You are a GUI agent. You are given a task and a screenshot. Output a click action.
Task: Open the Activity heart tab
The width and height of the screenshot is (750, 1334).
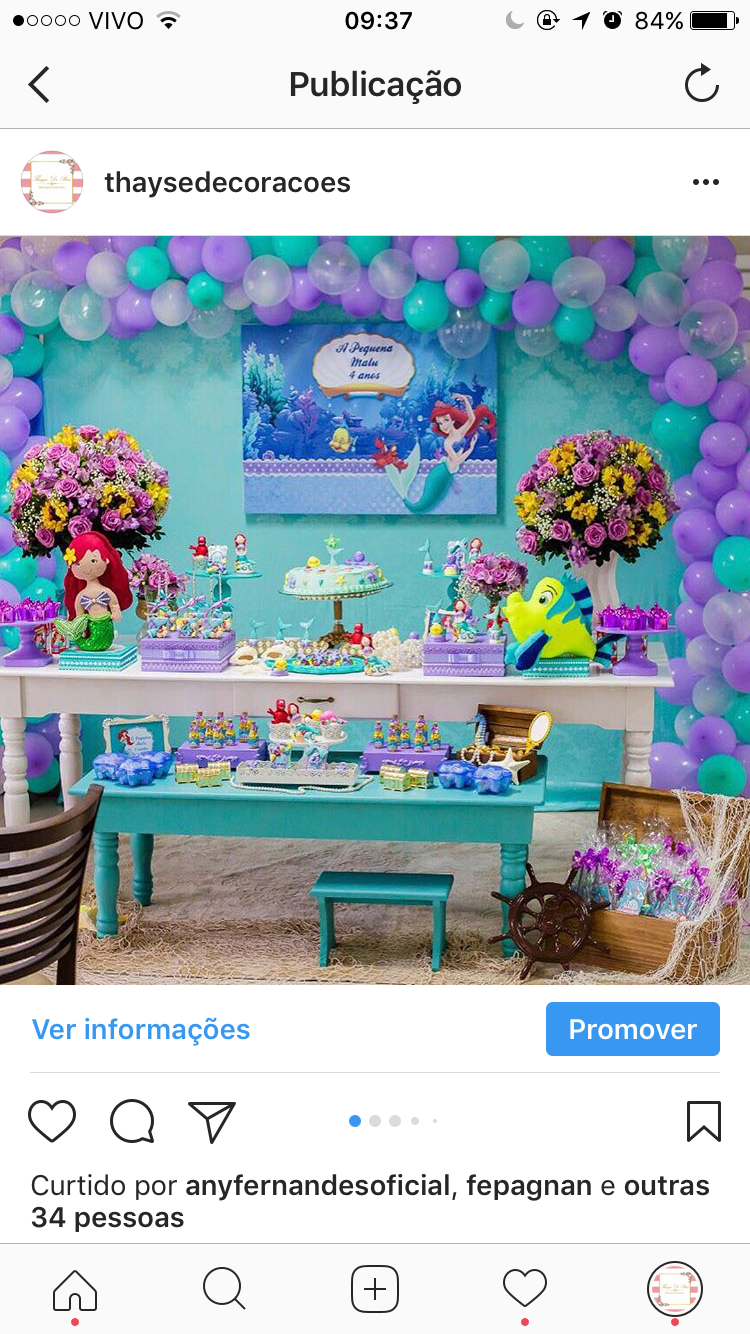pyautogui.click(x=525, y=1289)
